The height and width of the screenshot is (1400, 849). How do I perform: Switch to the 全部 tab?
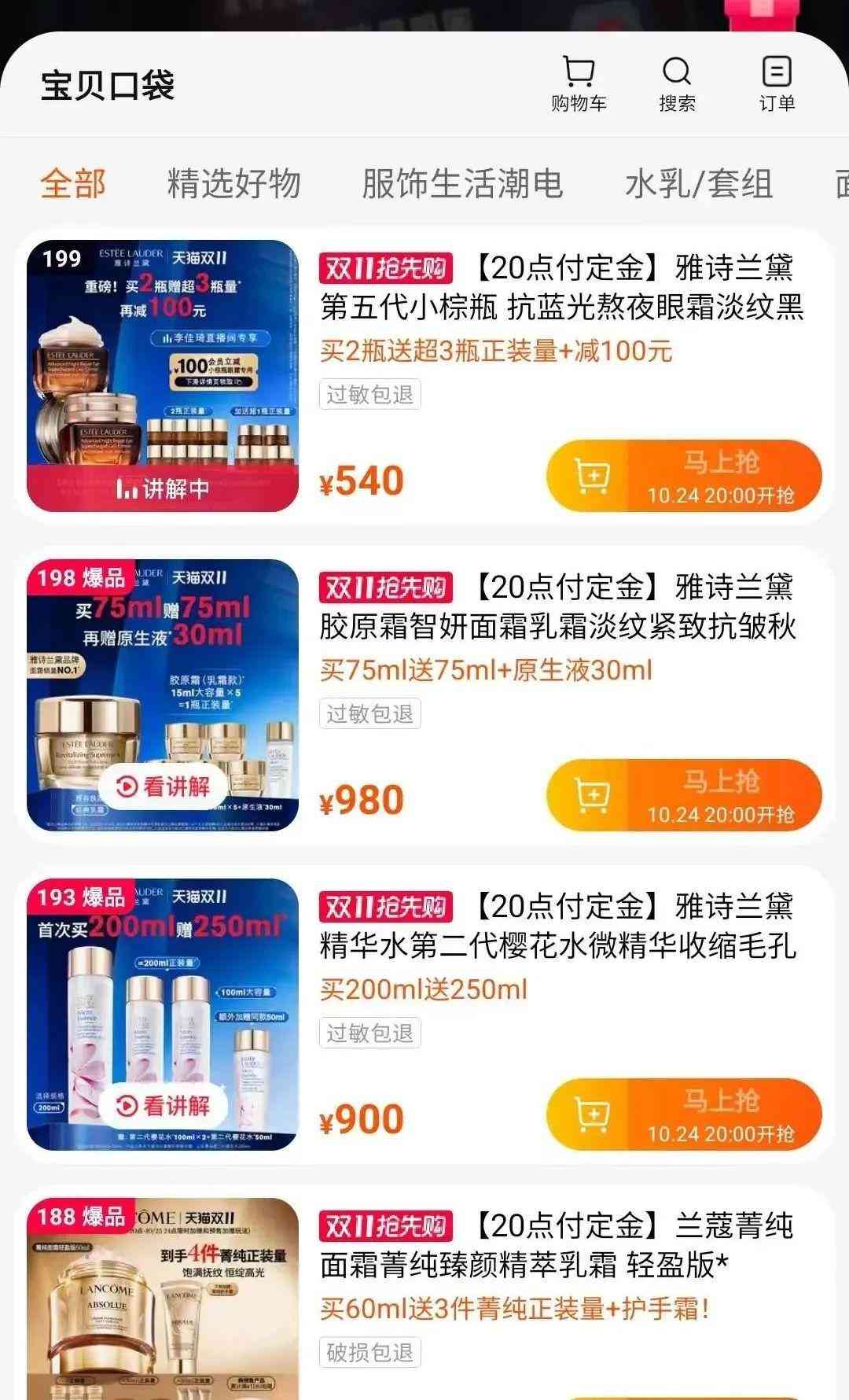[x=73, y=184]
